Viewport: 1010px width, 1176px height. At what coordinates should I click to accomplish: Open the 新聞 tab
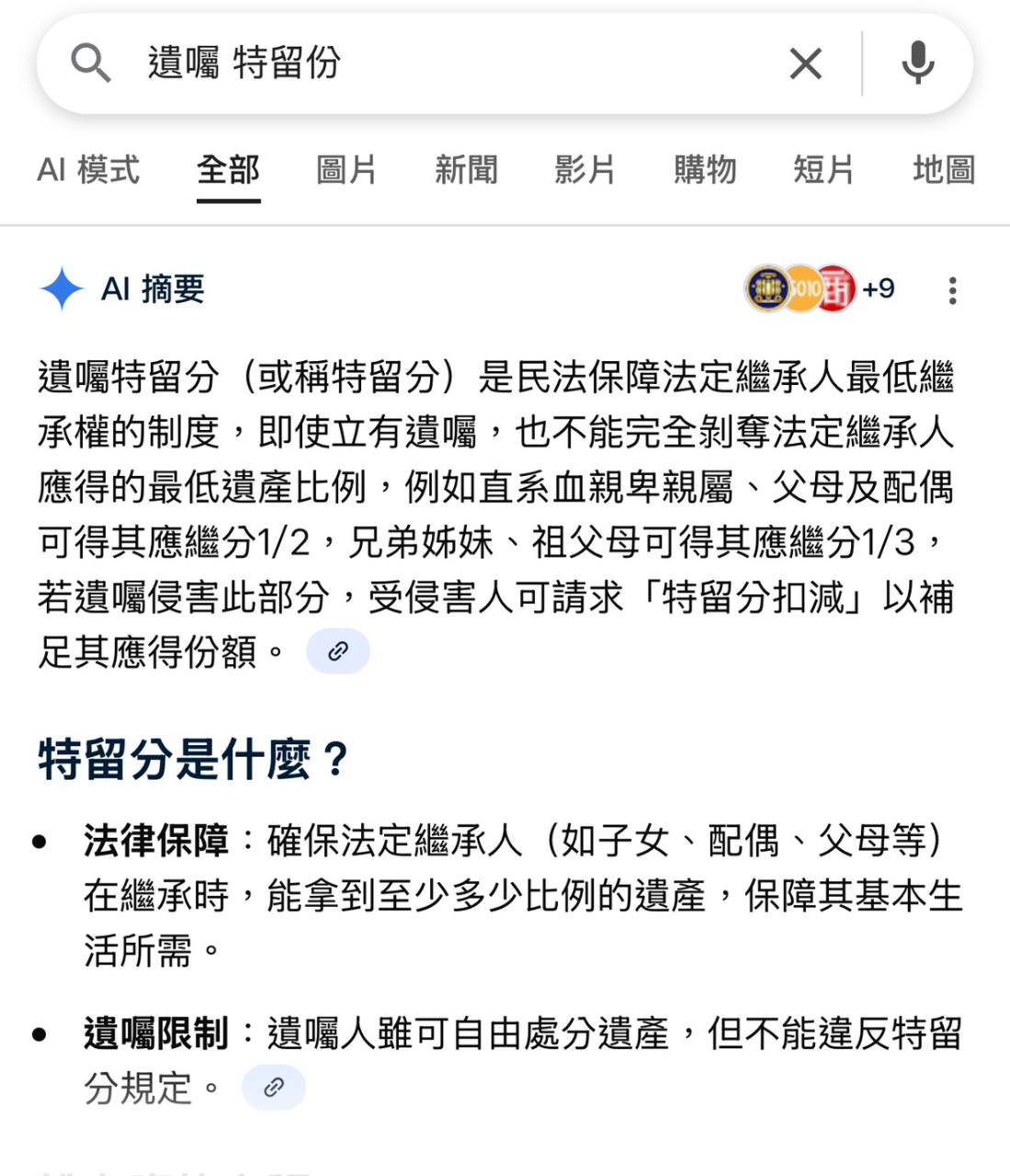[466, 170]
